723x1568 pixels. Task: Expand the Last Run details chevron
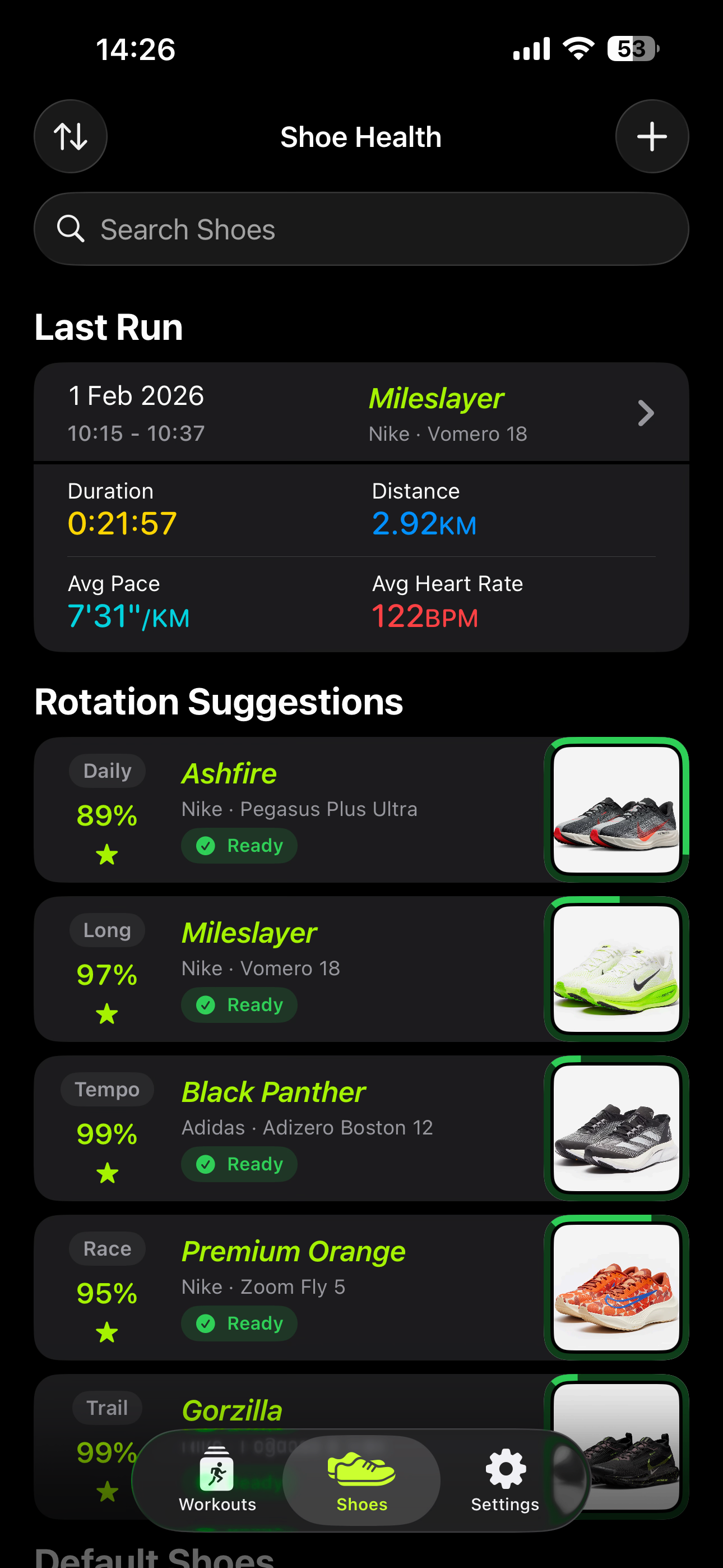tap(646, 413)
